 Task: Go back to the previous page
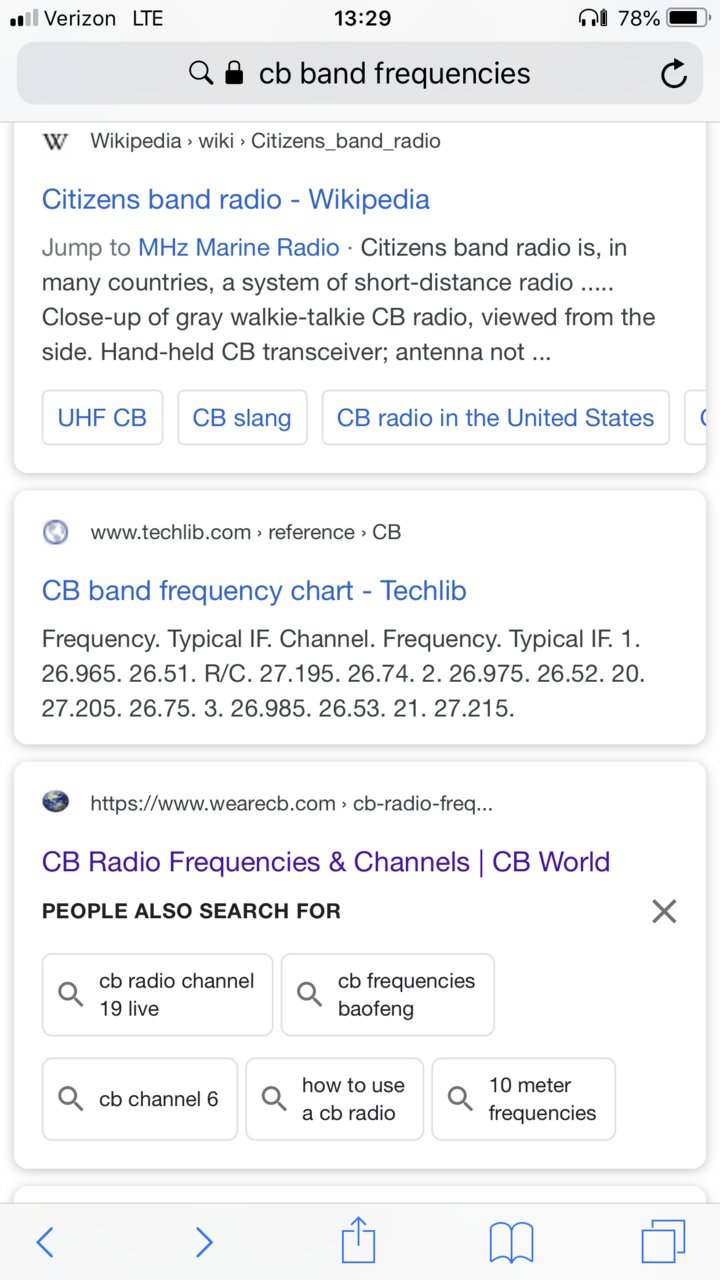[x=45, y=1242]
